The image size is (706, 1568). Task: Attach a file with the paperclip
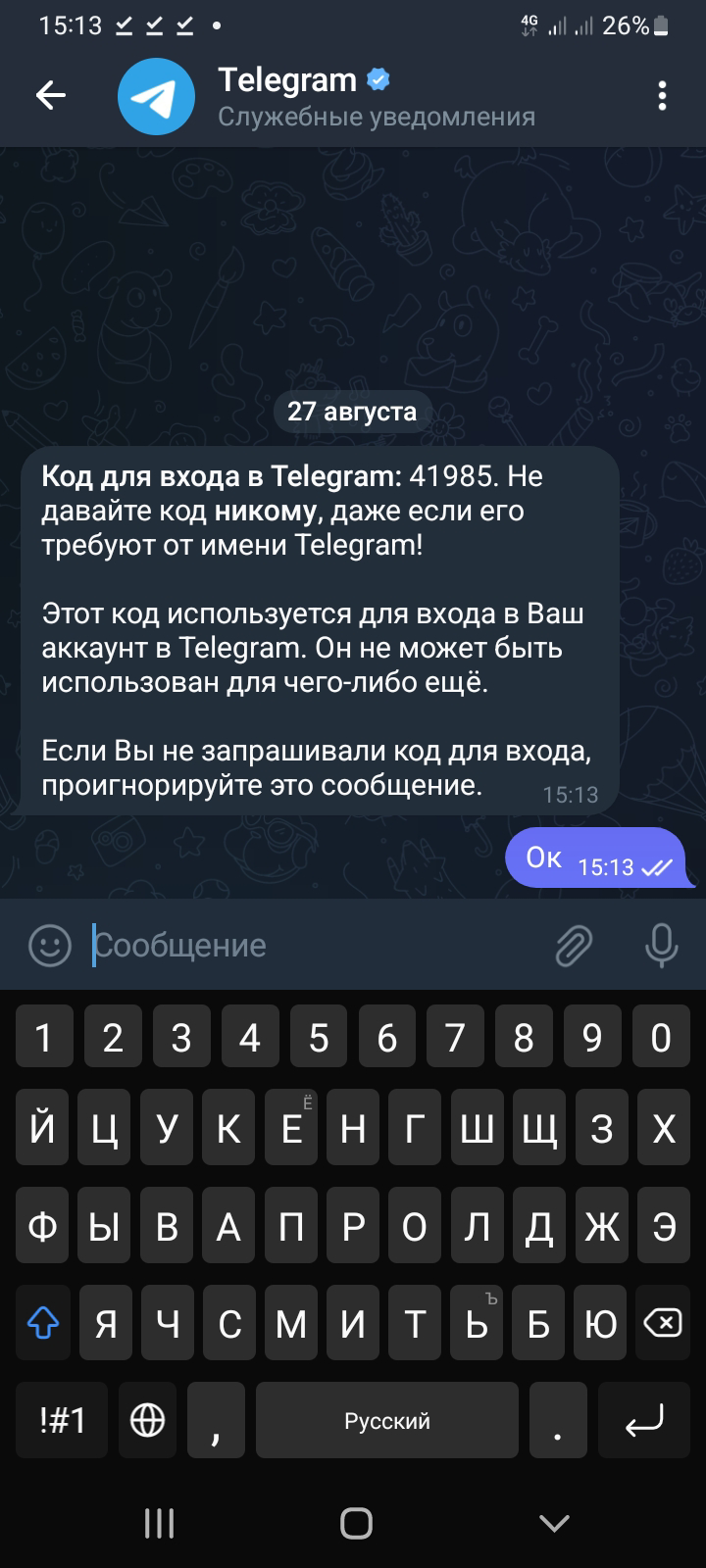[x=574, y=946]
